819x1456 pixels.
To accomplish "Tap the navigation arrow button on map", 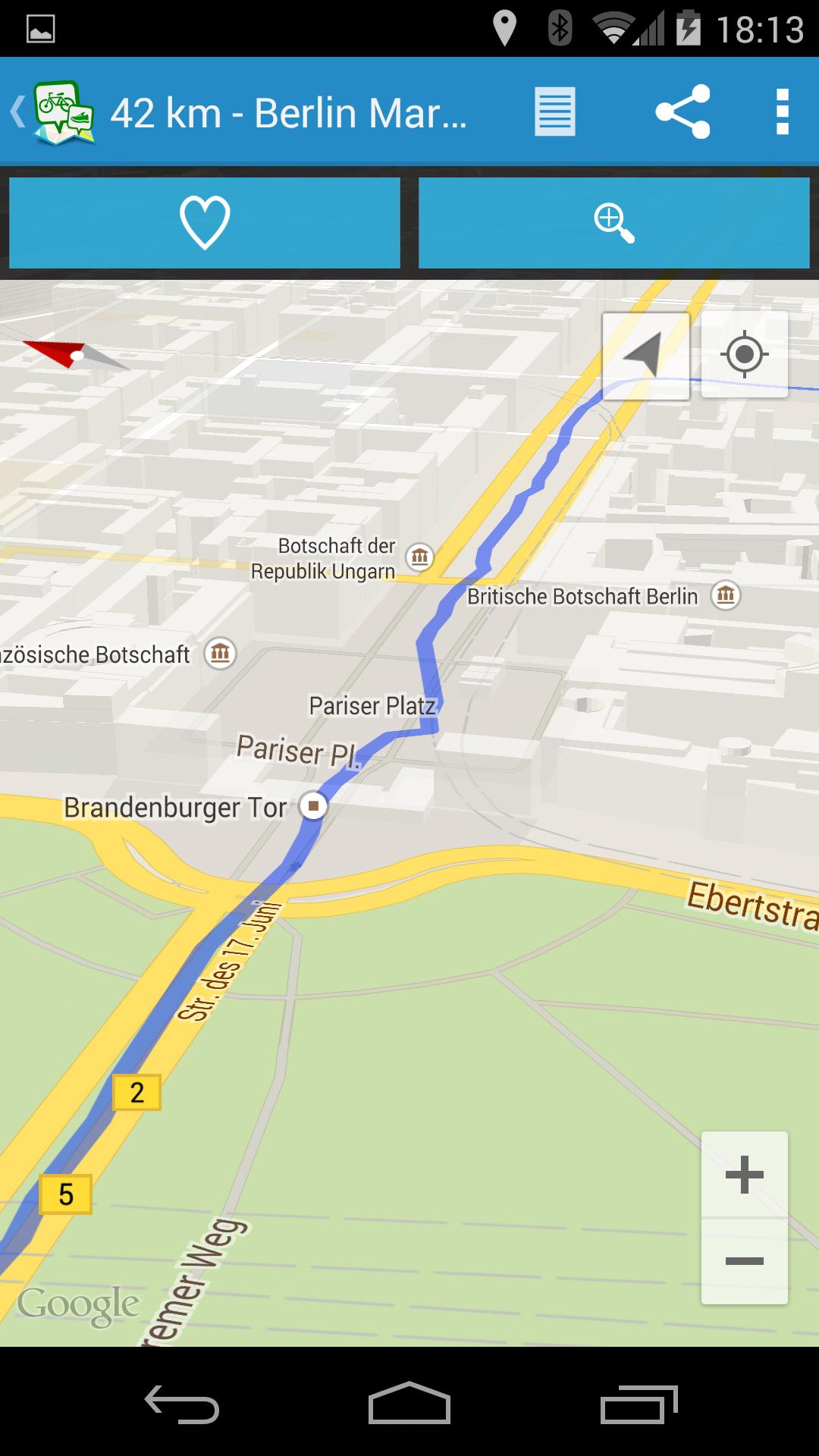I will (645, 355).
